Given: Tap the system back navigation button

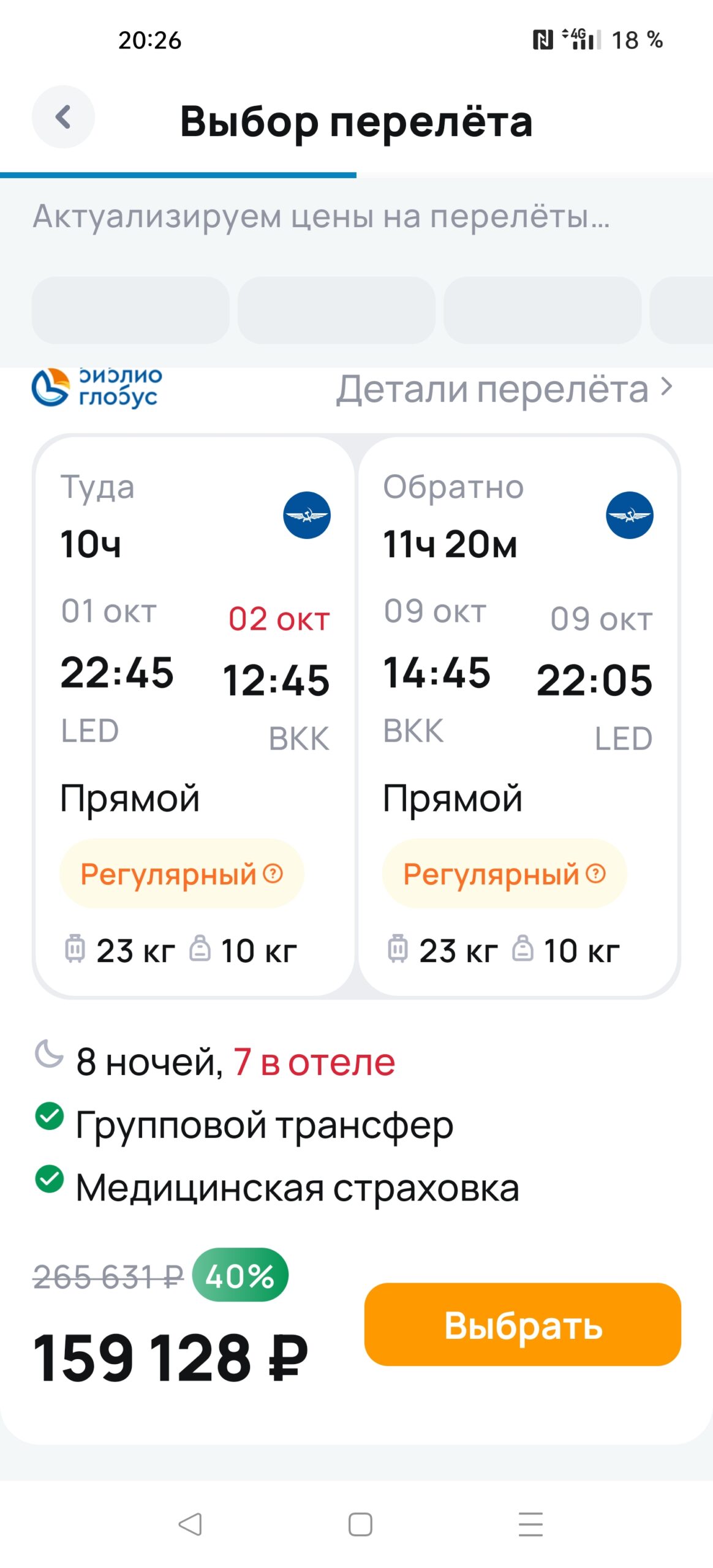Looking at the screenshot, I should point(190,1524).
